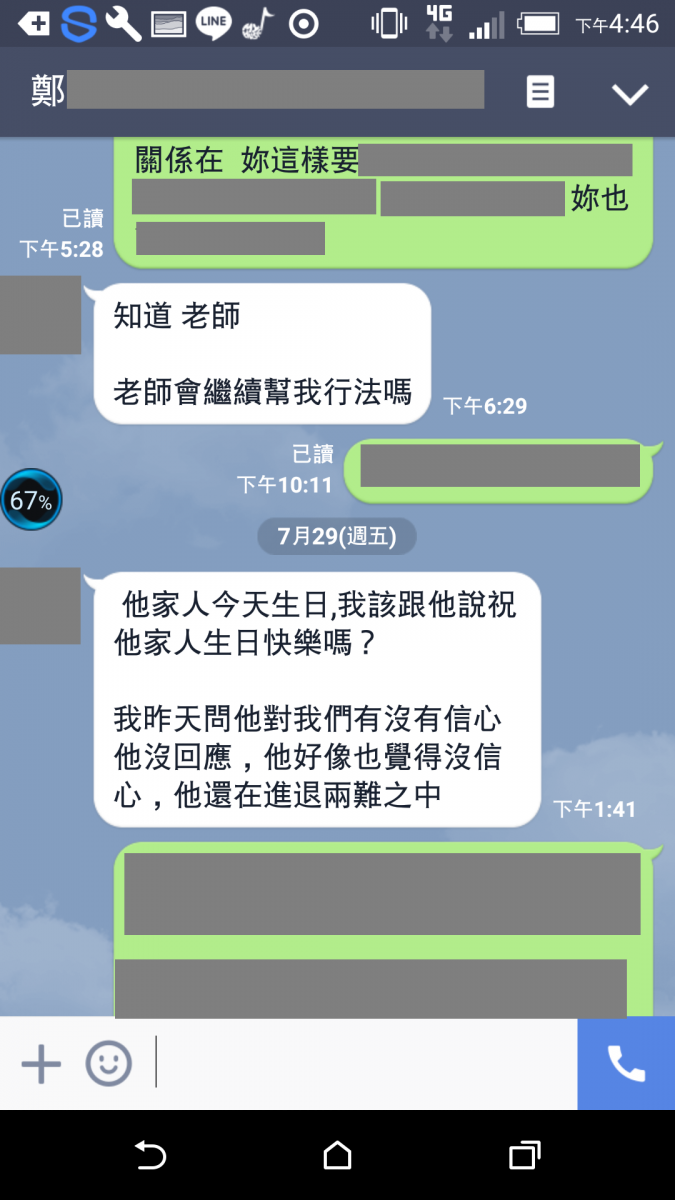
Task: Go back with system back button
Action: (x=150, y=1156)
